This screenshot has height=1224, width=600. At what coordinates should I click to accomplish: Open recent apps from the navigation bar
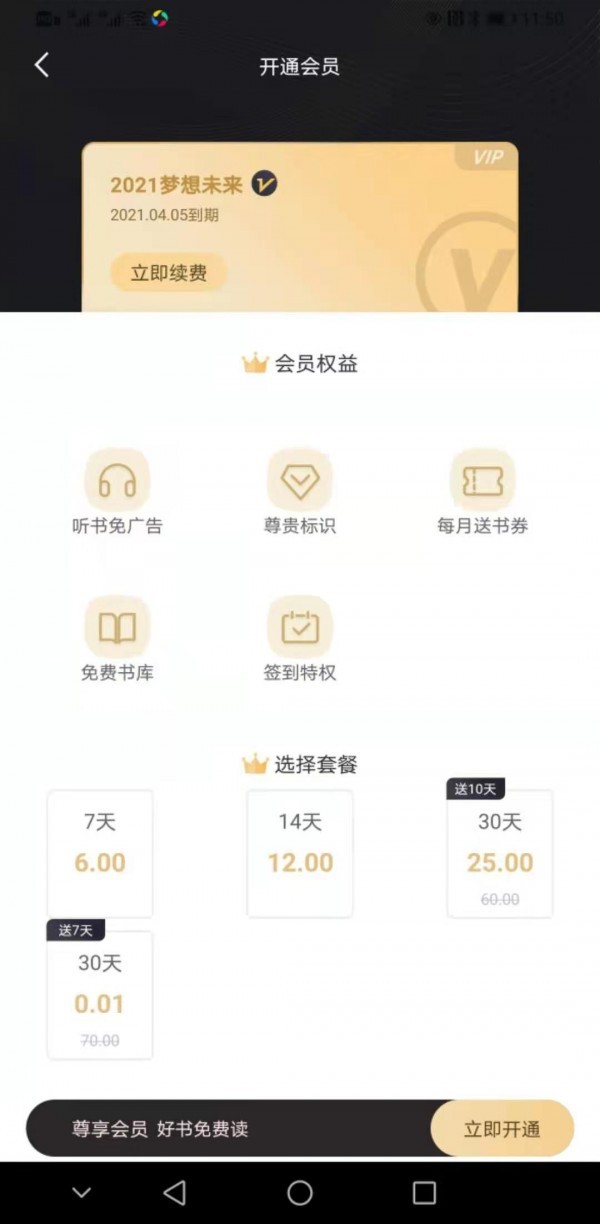point(424,1192)
